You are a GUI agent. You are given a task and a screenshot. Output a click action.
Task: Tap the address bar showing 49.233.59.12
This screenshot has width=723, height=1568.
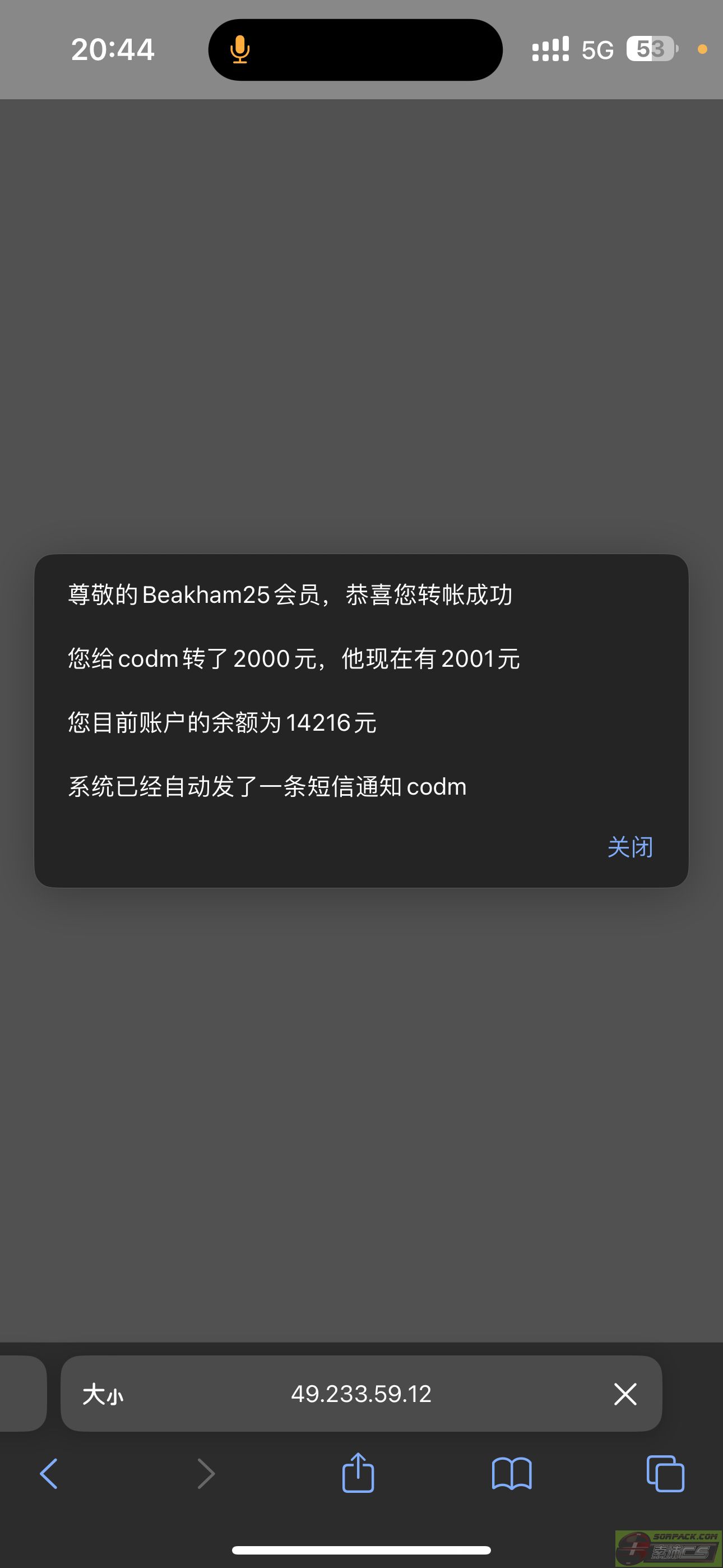tap(361, 1393)
